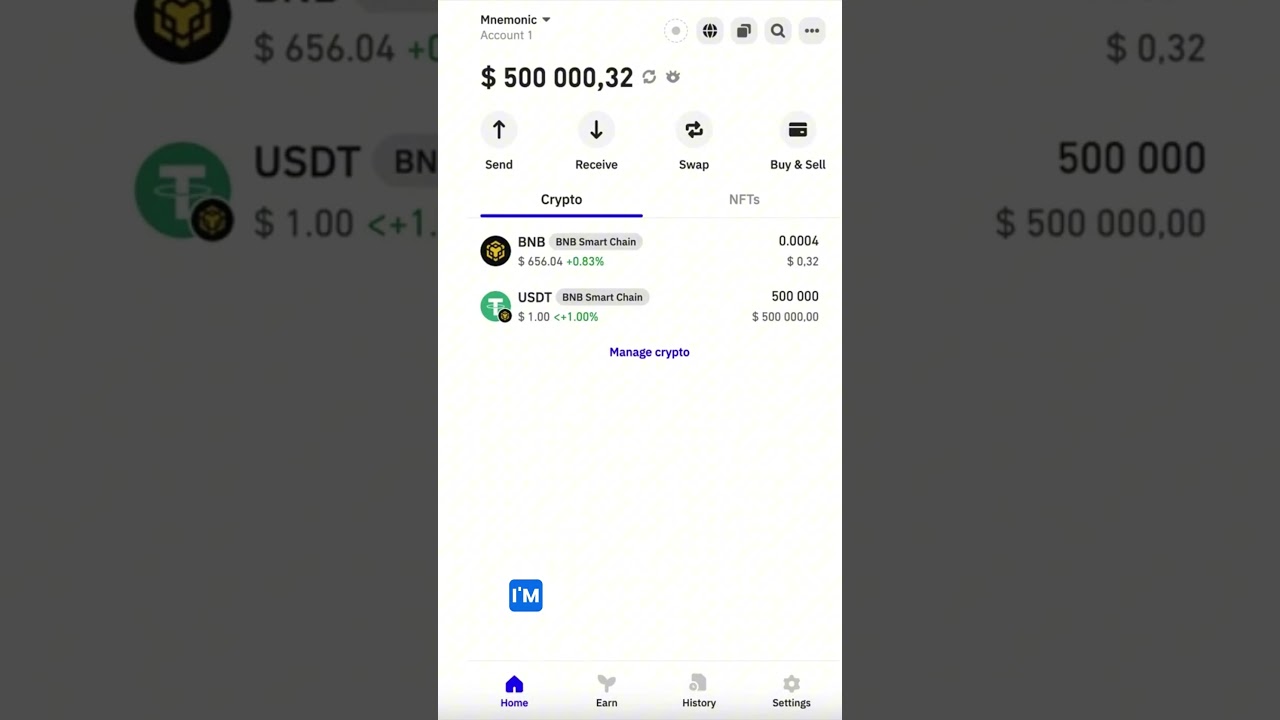Open the network globe icon
The image size is (1280, 720).
tap(710, 31)
